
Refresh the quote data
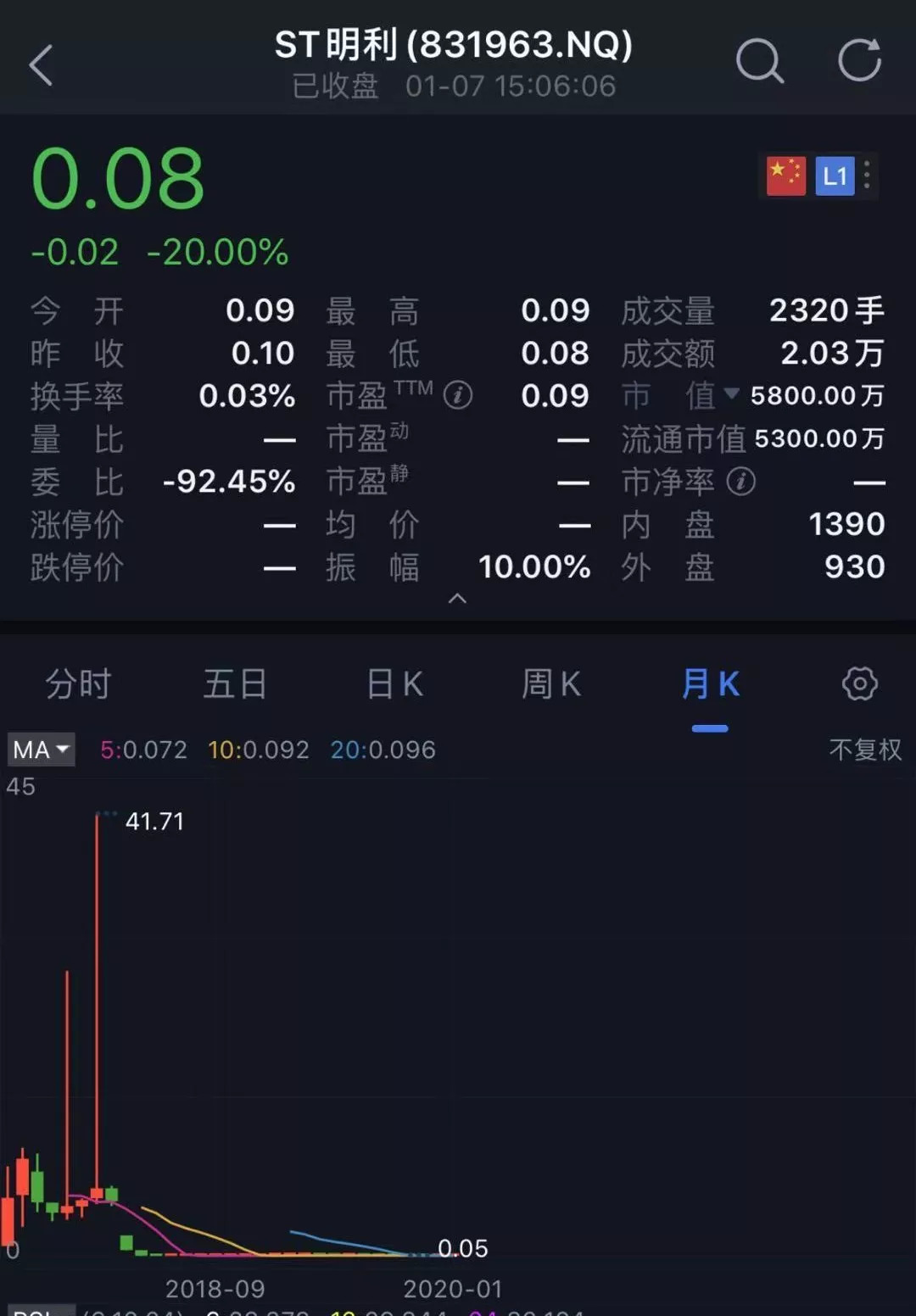(x=859, y=61)
